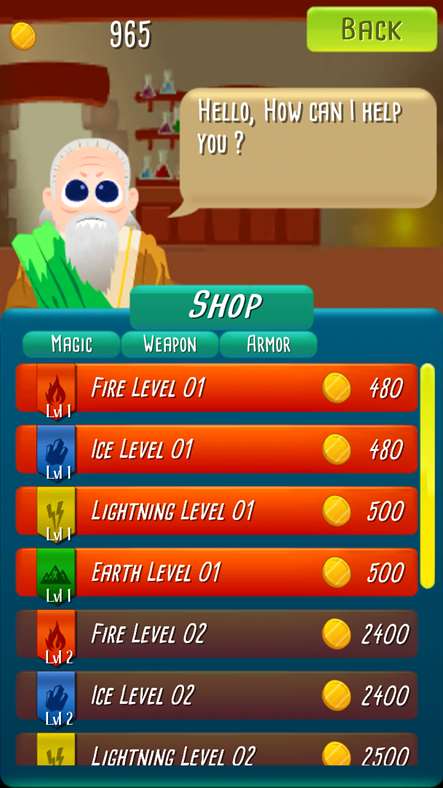Buy Fire Level 01 for 480 coins
443x788 pixels.
click(x=217, y=388)
